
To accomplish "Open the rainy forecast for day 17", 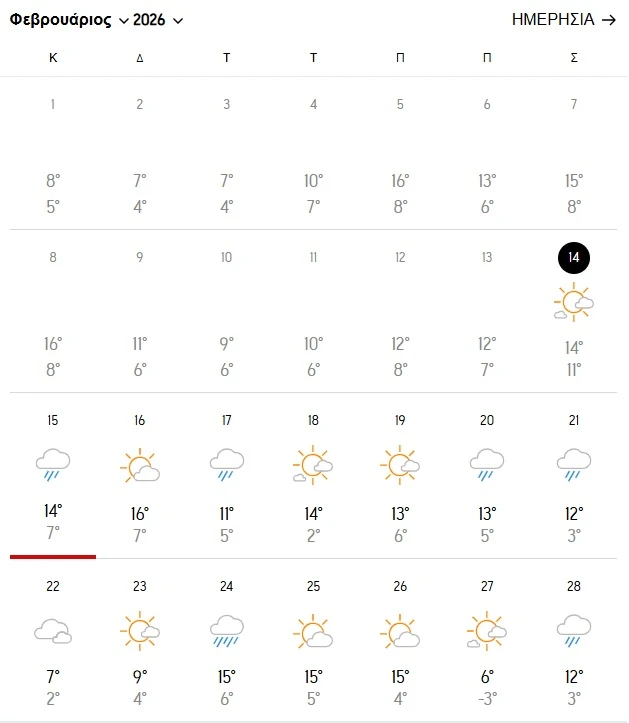I will (x=227, y=477).
